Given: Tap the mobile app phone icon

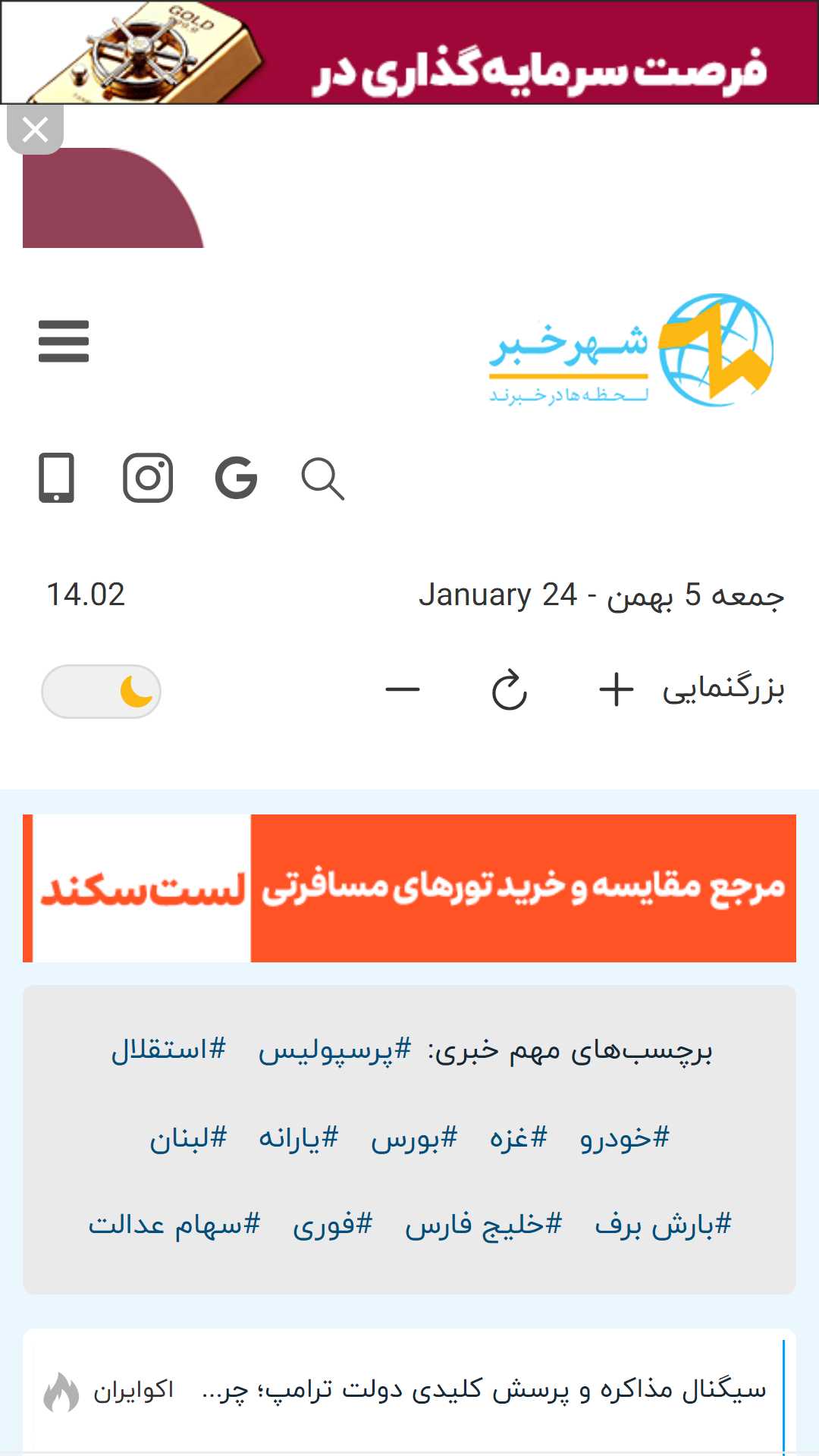Looking at the screenshot, I should tap(57, 479).
